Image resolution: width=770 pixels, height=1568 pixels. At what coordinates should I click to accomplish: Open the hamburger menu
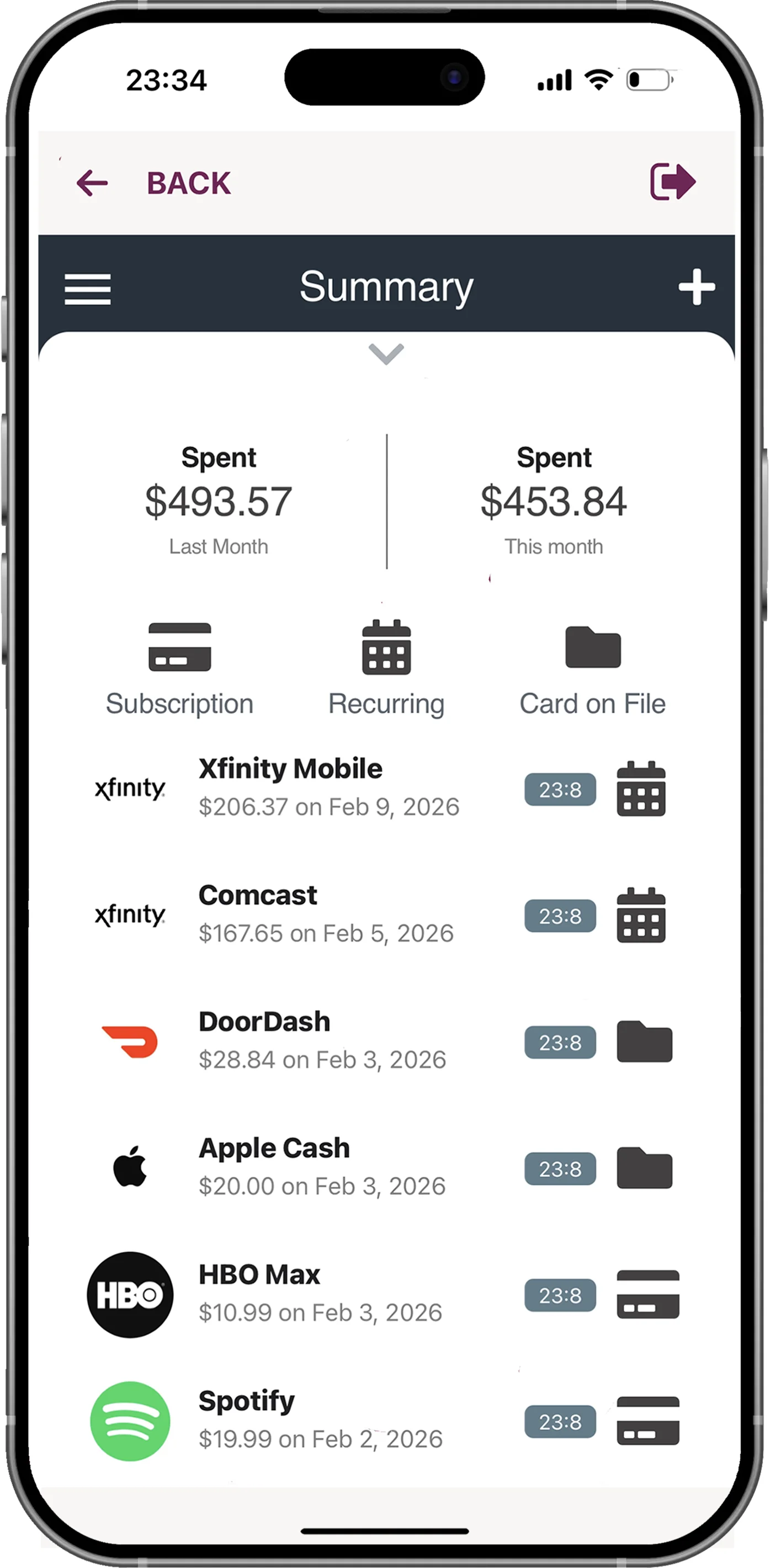click(x=88, y=289)
